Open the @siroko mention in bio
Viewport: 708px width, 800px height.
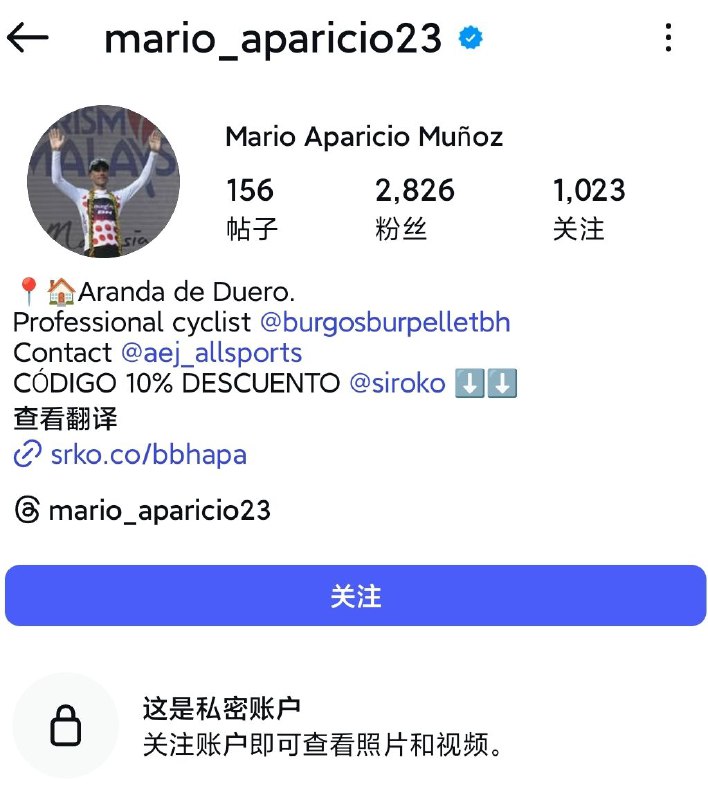tap(397, 383)
